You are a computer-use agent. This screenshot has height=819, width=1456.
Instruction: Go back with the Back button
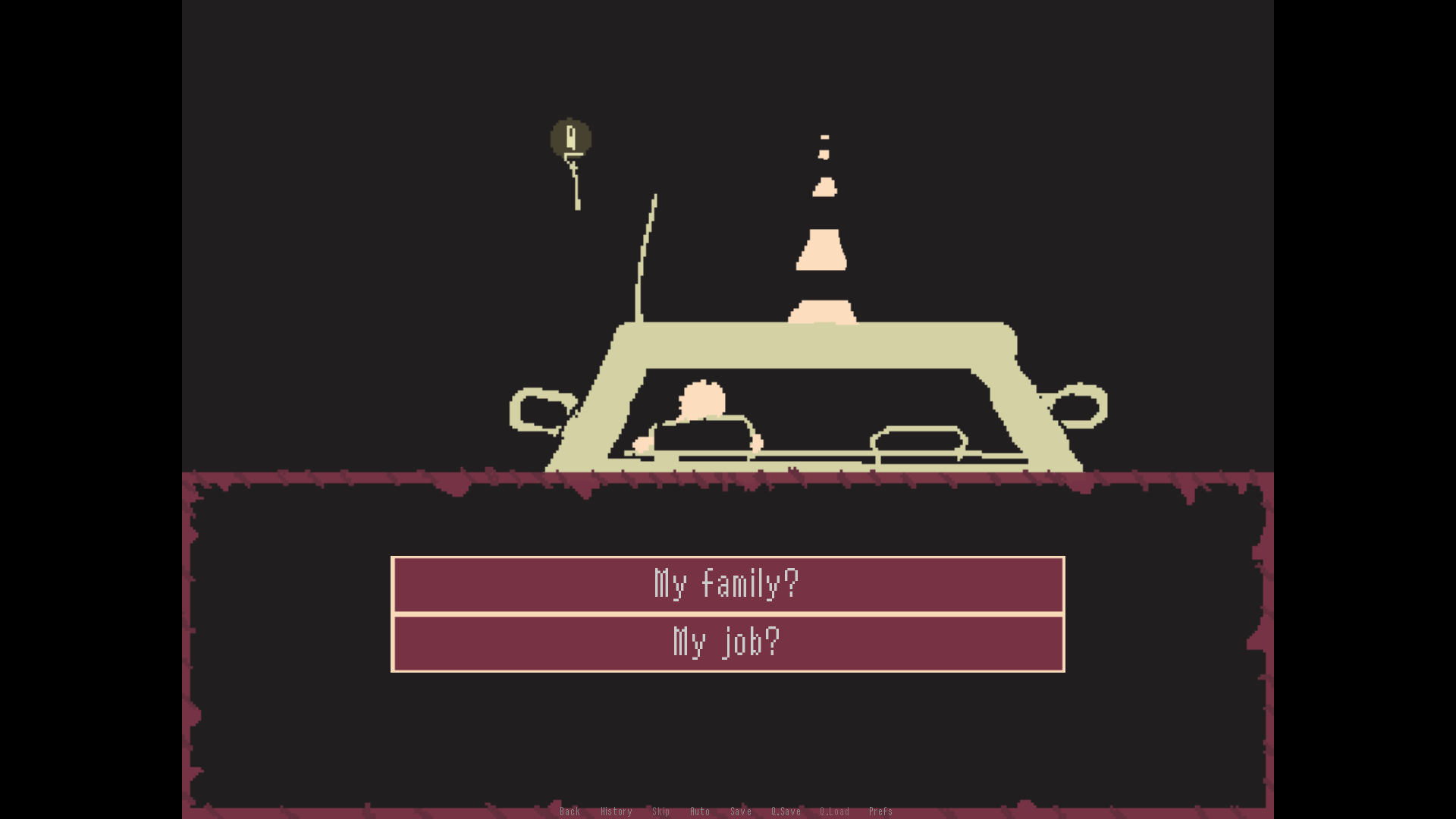tap(570, 811)
